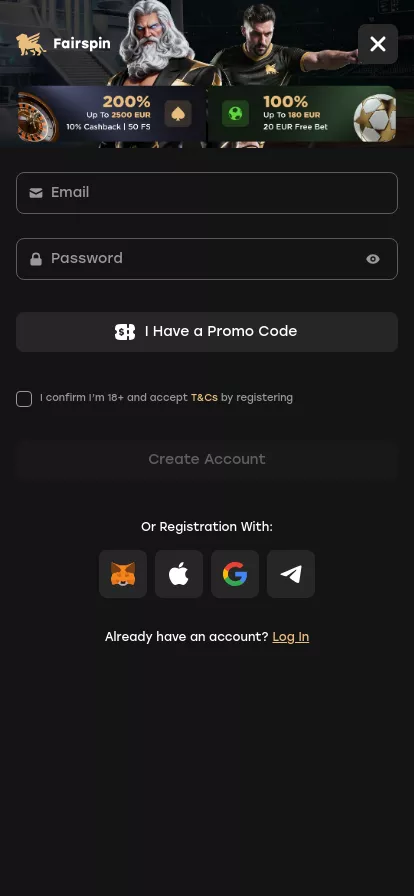Register with Telegram

click(x=291, y=574)
